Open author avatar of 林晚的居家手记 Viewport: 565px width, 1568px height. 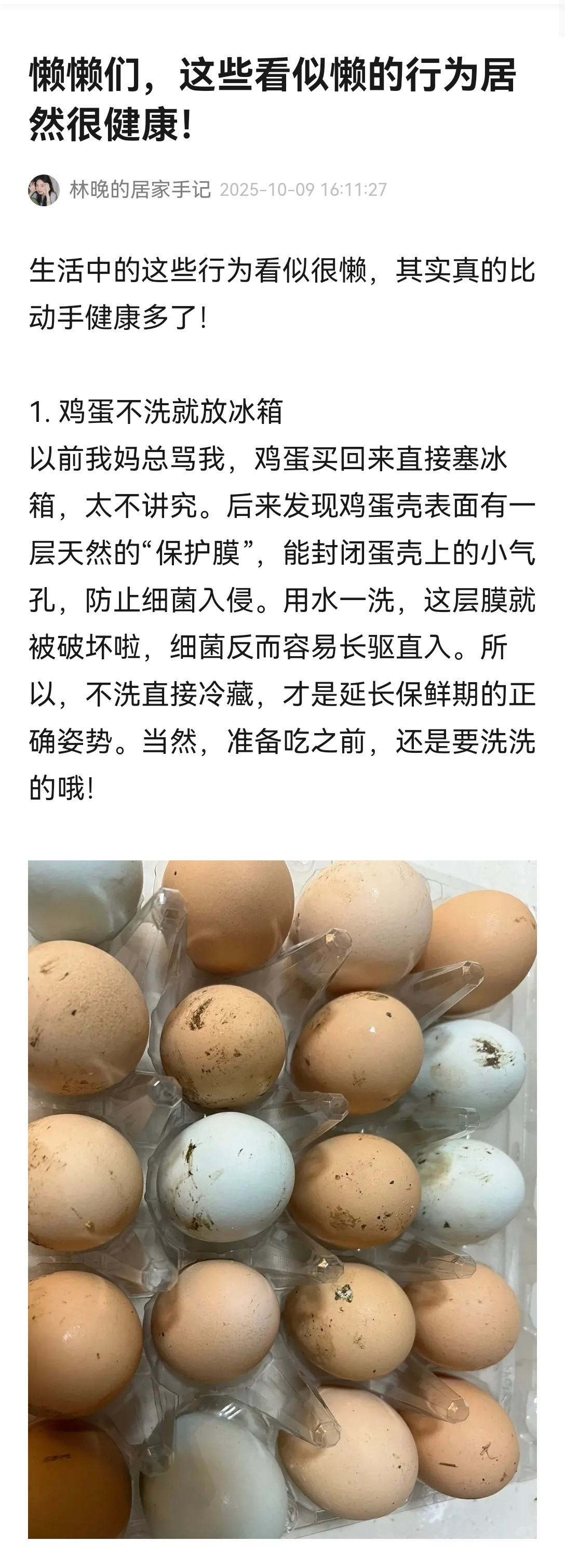[44, 190]
